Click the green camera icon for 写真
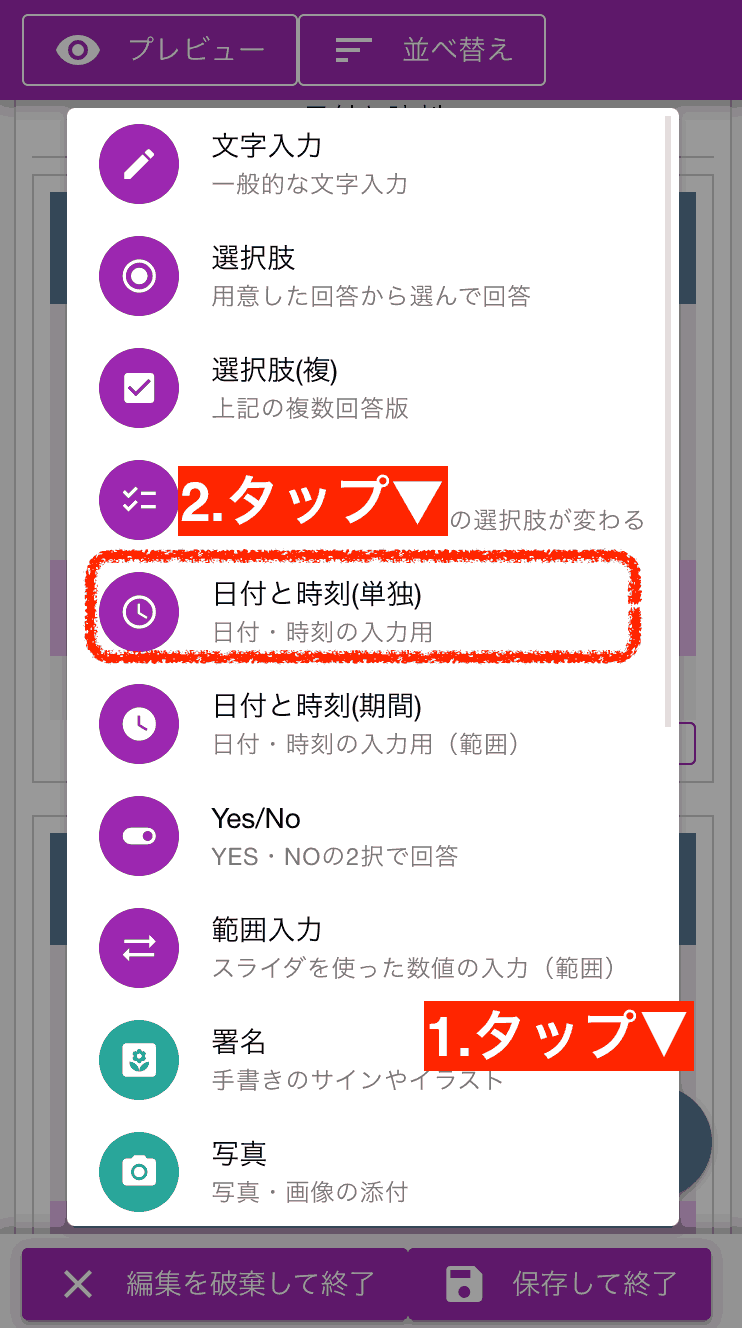 [138, 1172]
